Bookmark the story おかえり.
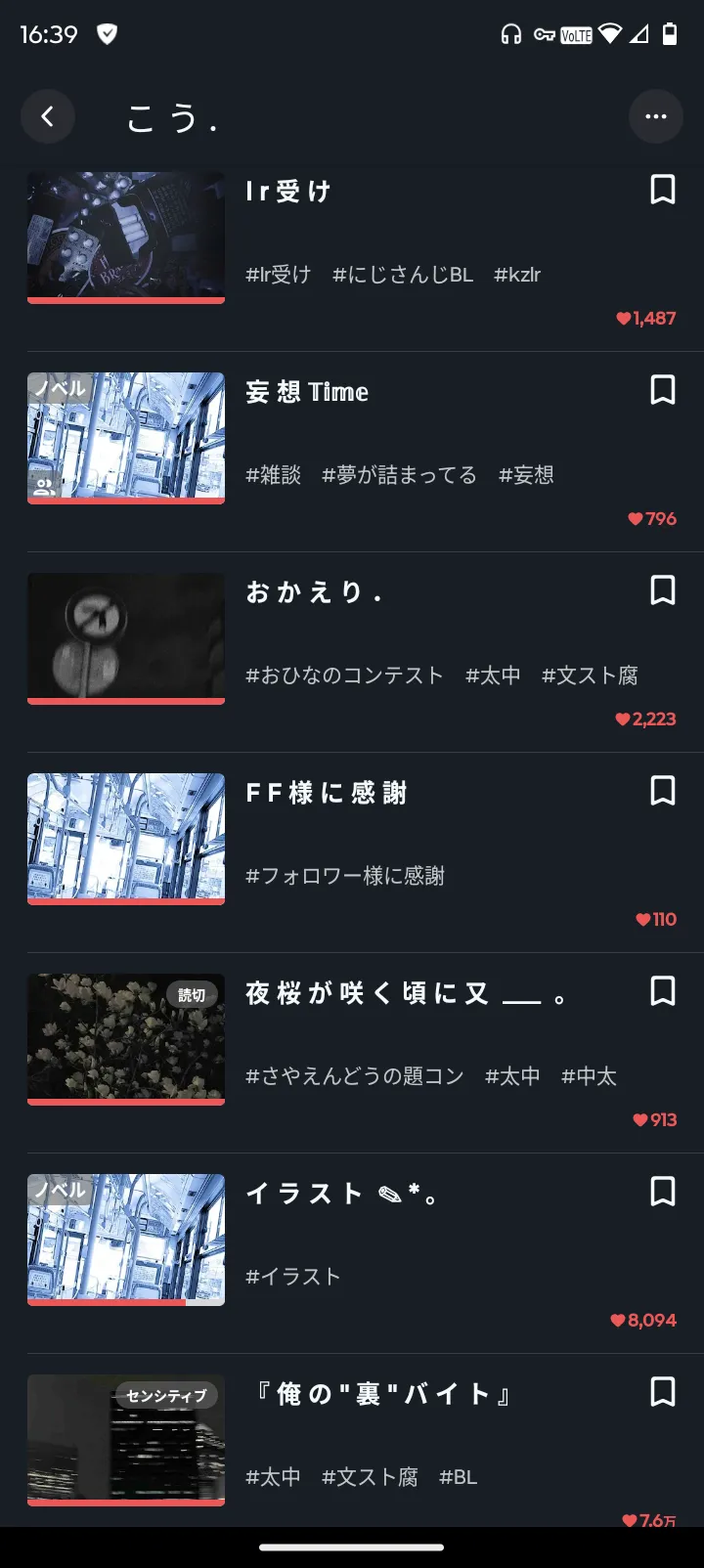704x1568 pixels. coord(663,590)
